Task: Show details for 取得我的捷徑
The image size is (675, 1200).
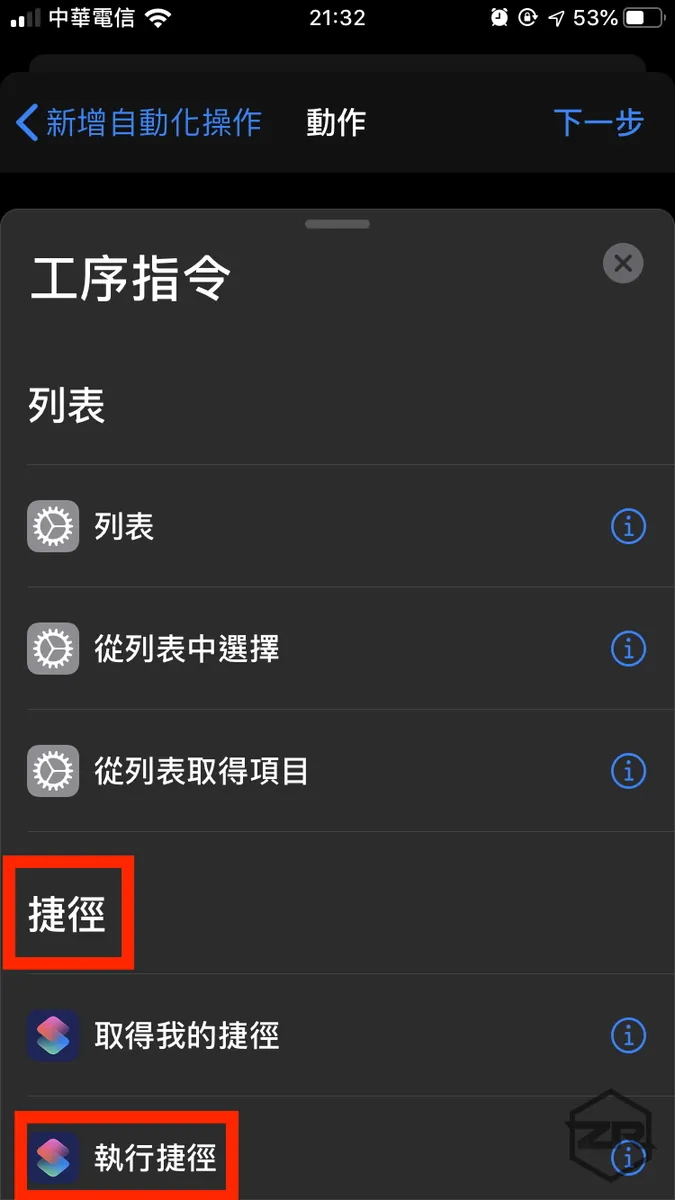Action: coord(628,1035)
